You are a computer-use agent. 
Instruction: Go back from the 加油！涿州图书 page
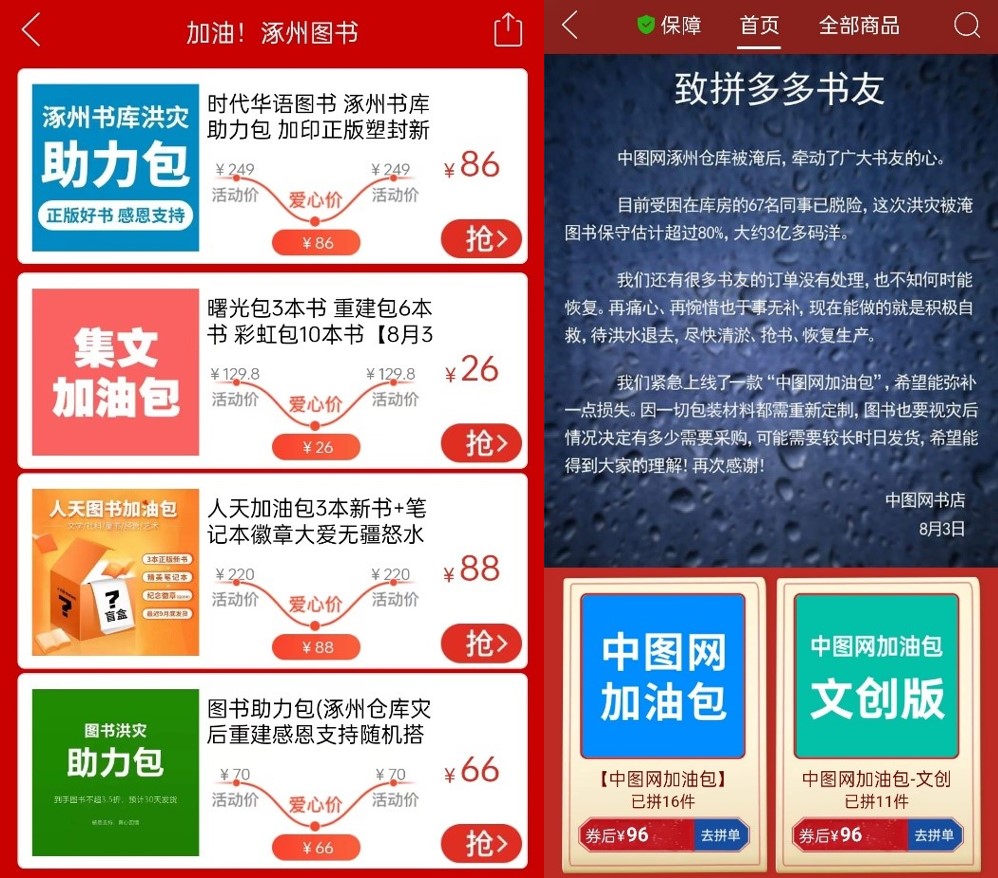pyautogui.click(x=32, y=30)
